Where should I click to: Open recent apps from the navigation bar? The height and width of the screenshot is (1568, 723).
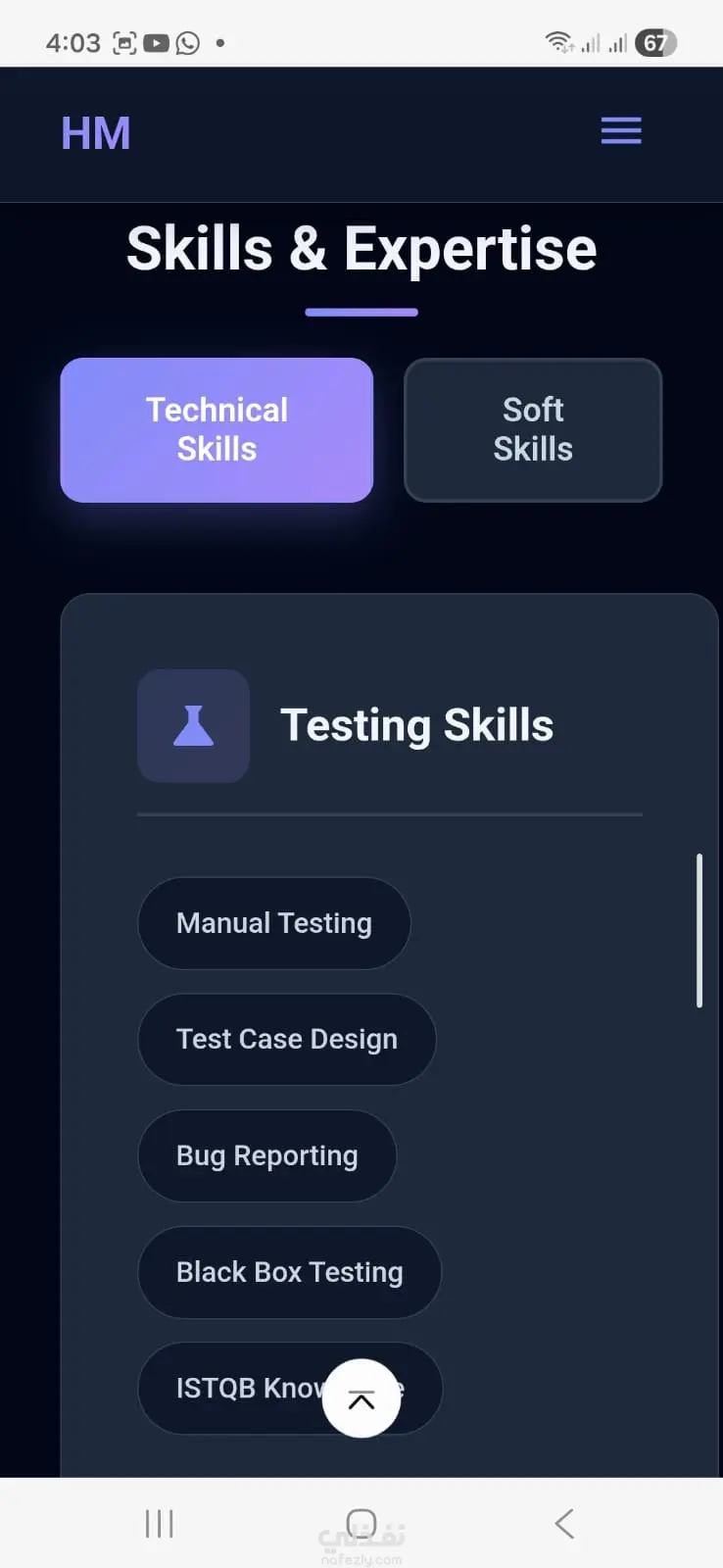pos(159,1523)
